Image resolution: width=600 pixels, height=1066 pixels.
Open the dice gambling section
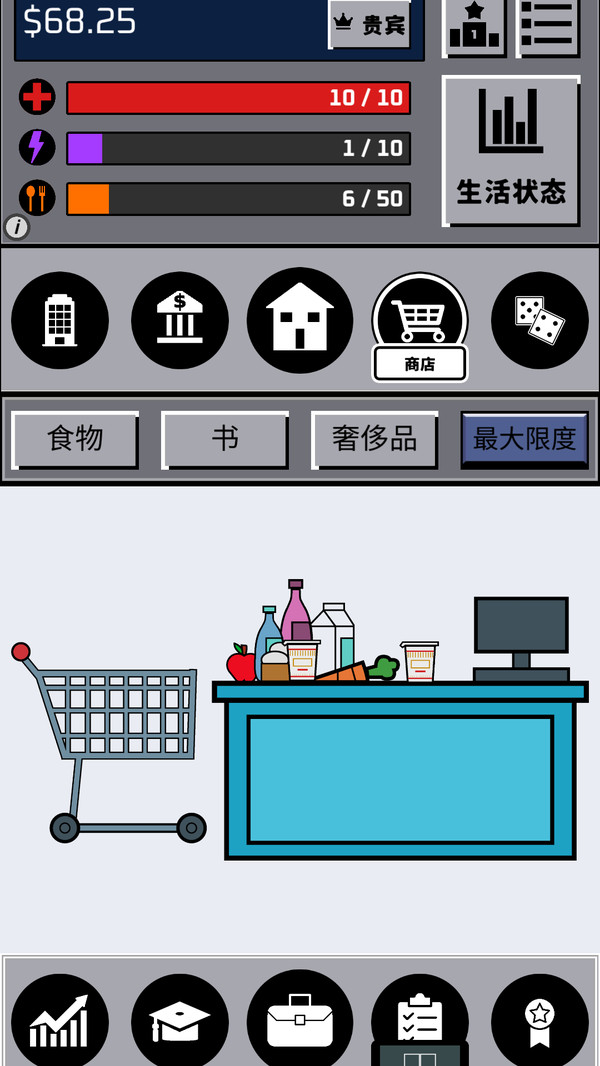pyautogui.click(x=540, y=320)
